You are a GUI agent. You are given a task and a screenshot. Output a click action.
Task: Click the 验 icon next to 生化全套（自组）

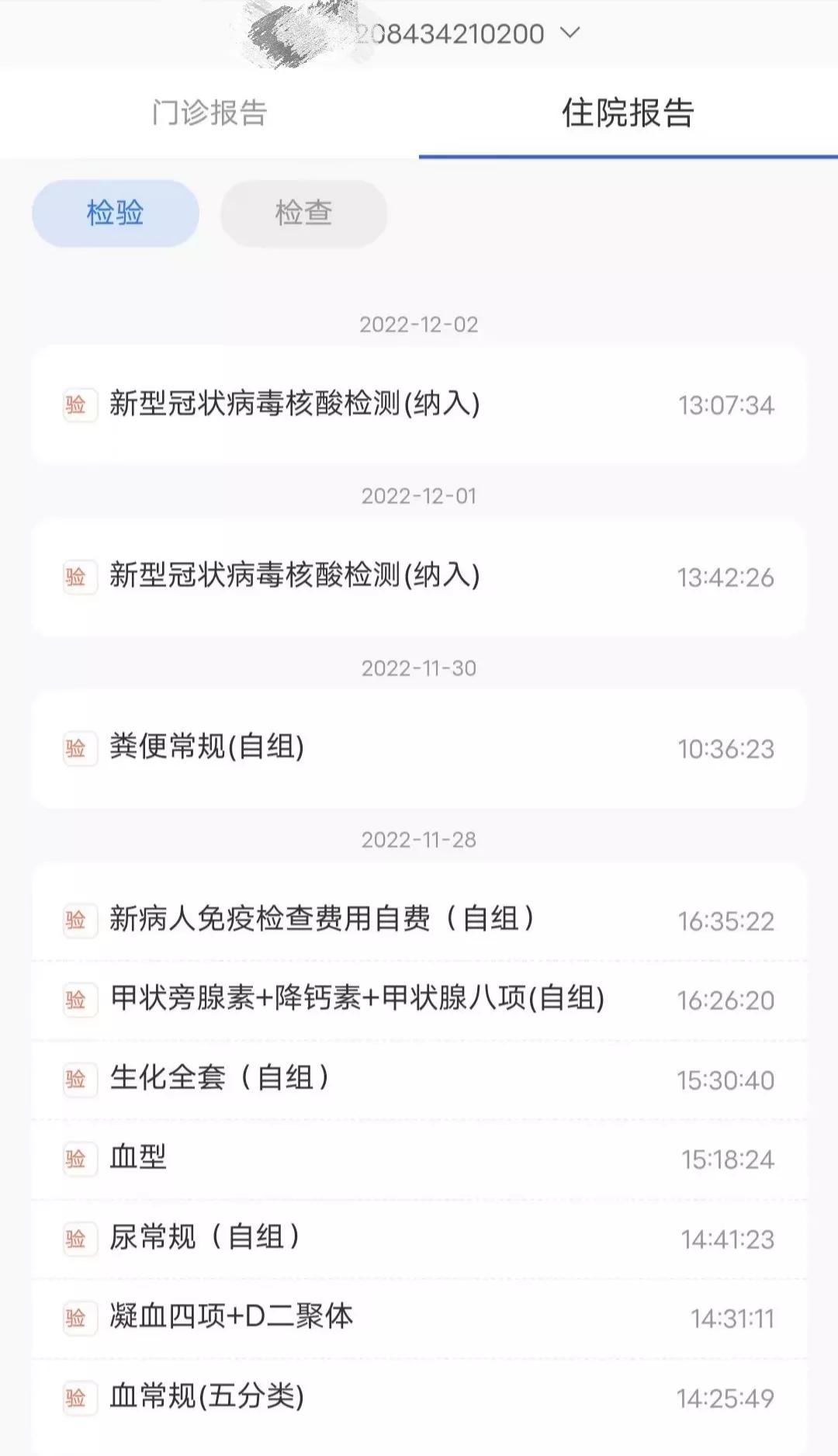tap(75, 1079)
